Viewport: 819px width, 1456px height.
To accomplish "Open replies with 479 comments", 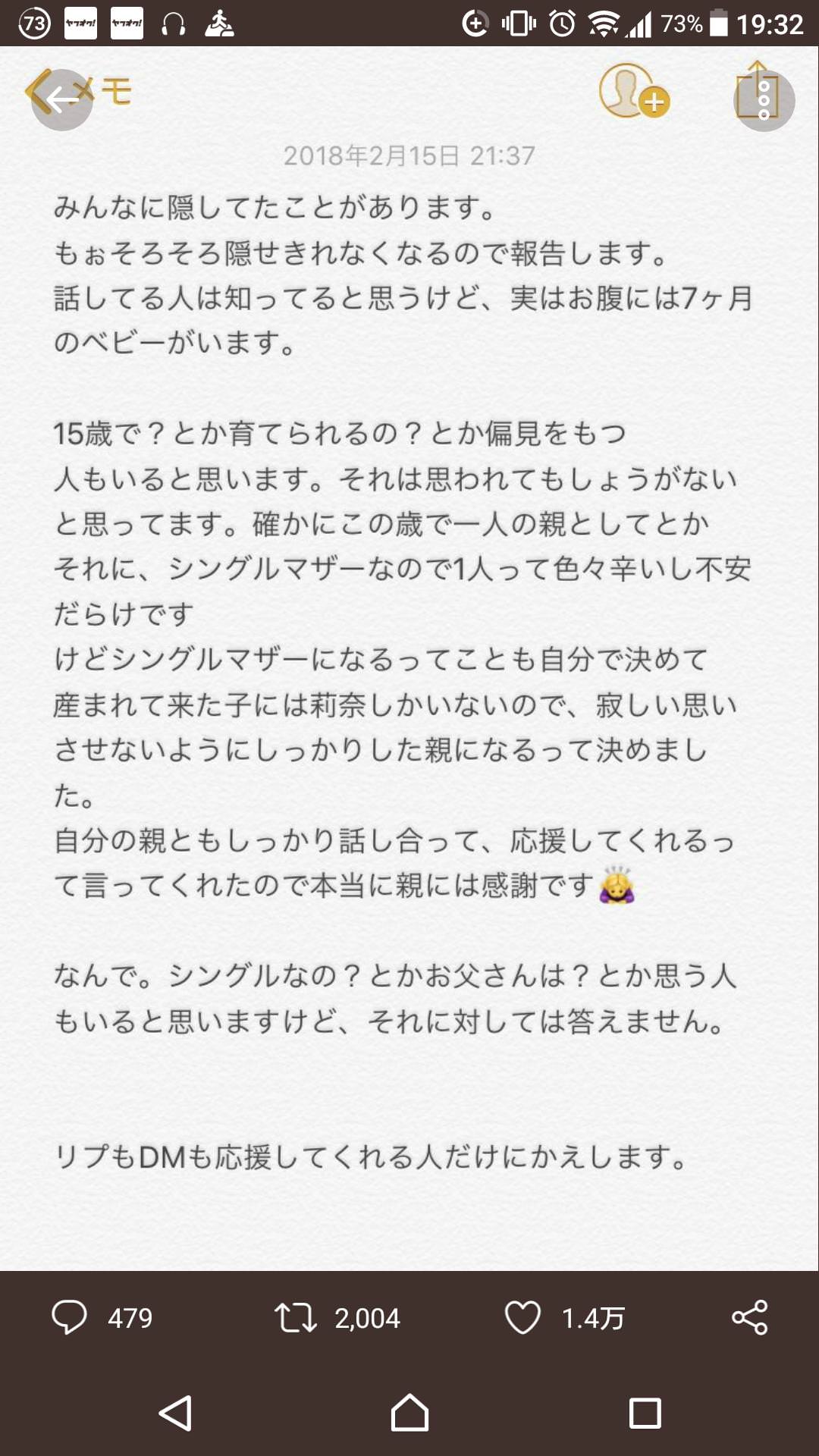I will pyautogui.click(x=70, y=1317).
